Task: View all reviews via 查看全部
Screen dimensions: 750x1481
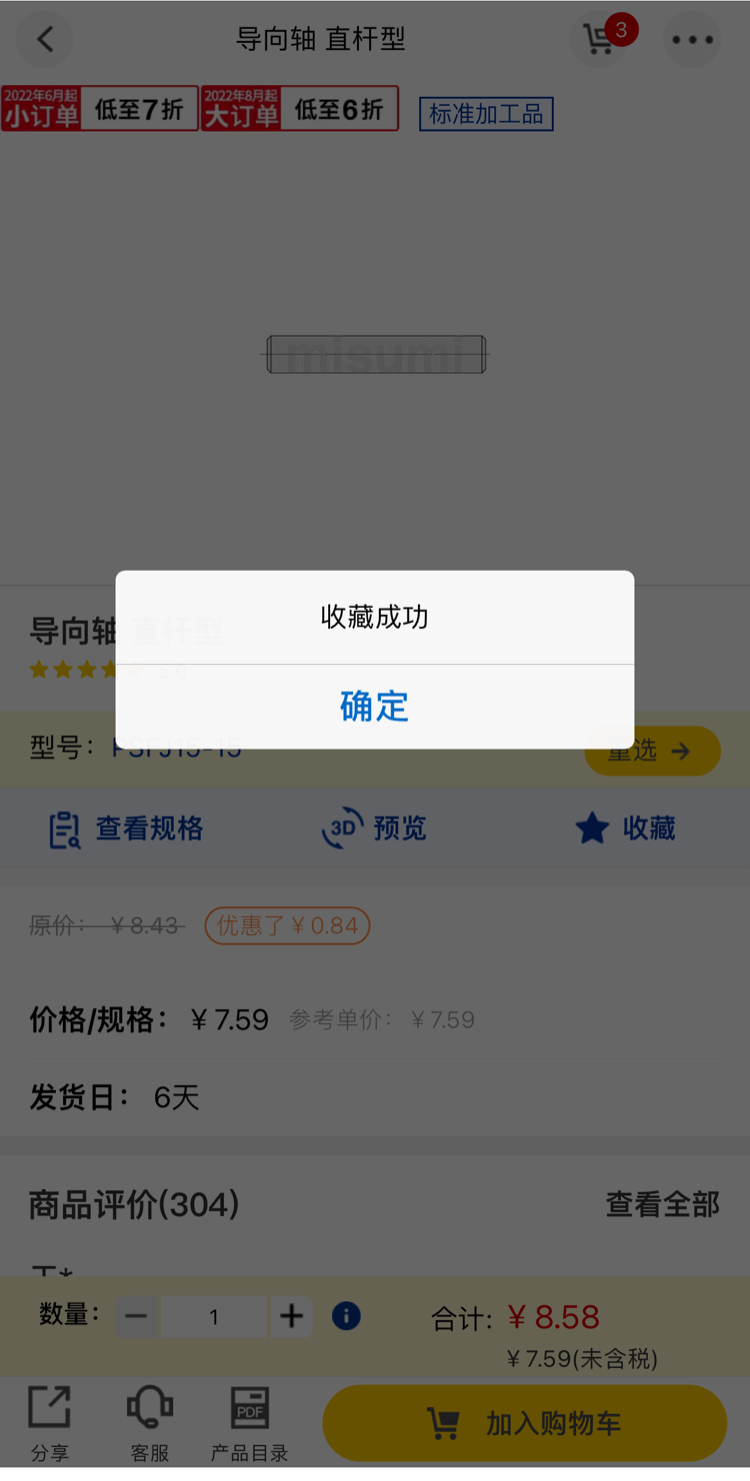Action: tap(662, 1205)
